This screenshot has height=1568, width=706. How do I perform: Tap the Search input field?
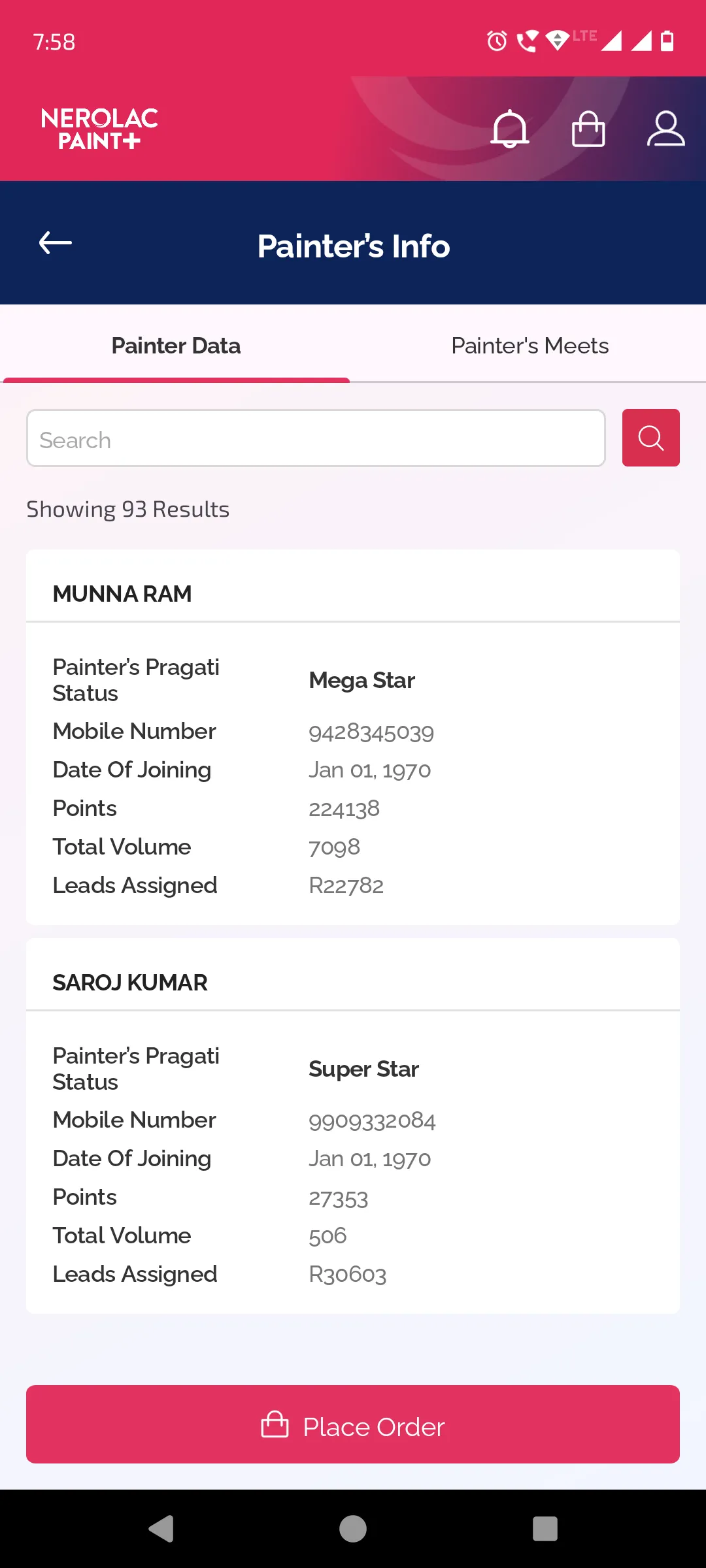point(316,438)
